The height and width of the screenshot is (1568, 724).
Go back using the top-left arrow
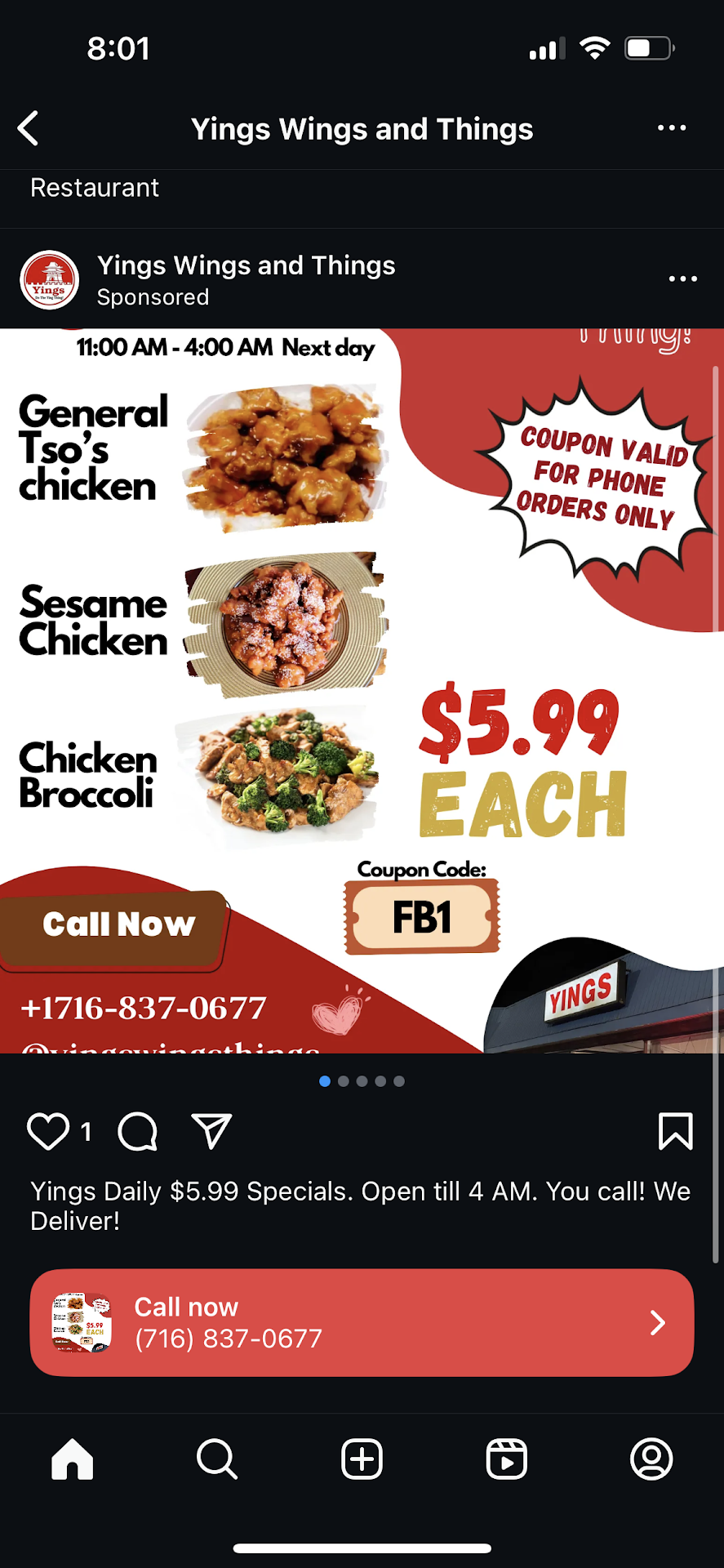pos(29,128)
